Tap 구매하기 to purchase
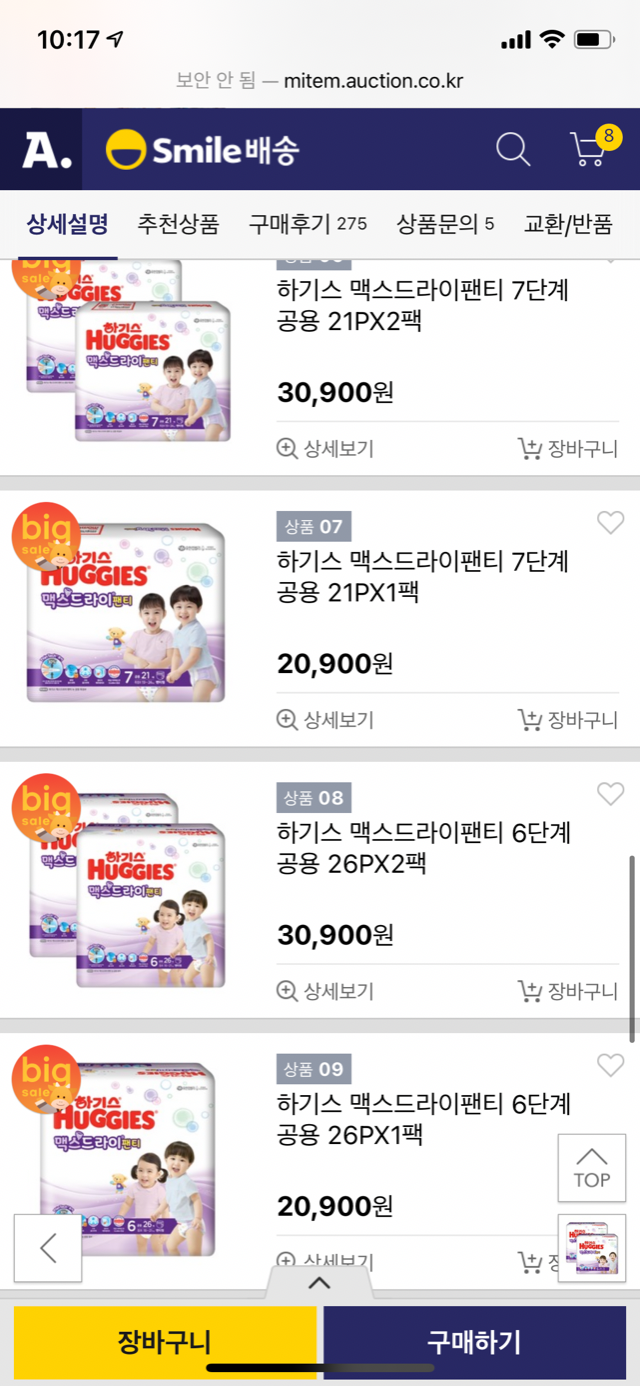This screenshot has width=640, height=1386. (475, 1341)
